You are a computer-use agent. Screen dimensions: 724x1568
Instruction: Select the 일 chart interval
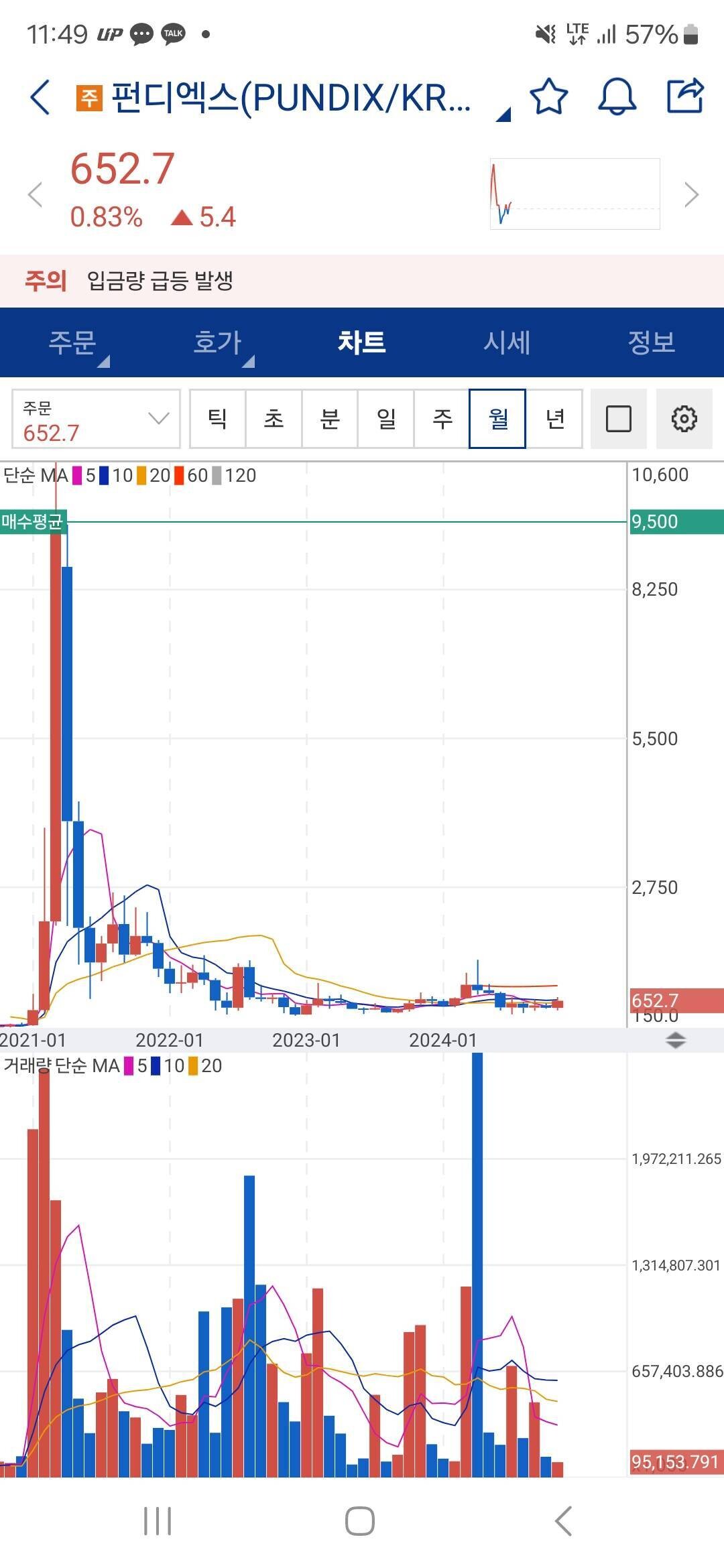(x=386, y=419)
